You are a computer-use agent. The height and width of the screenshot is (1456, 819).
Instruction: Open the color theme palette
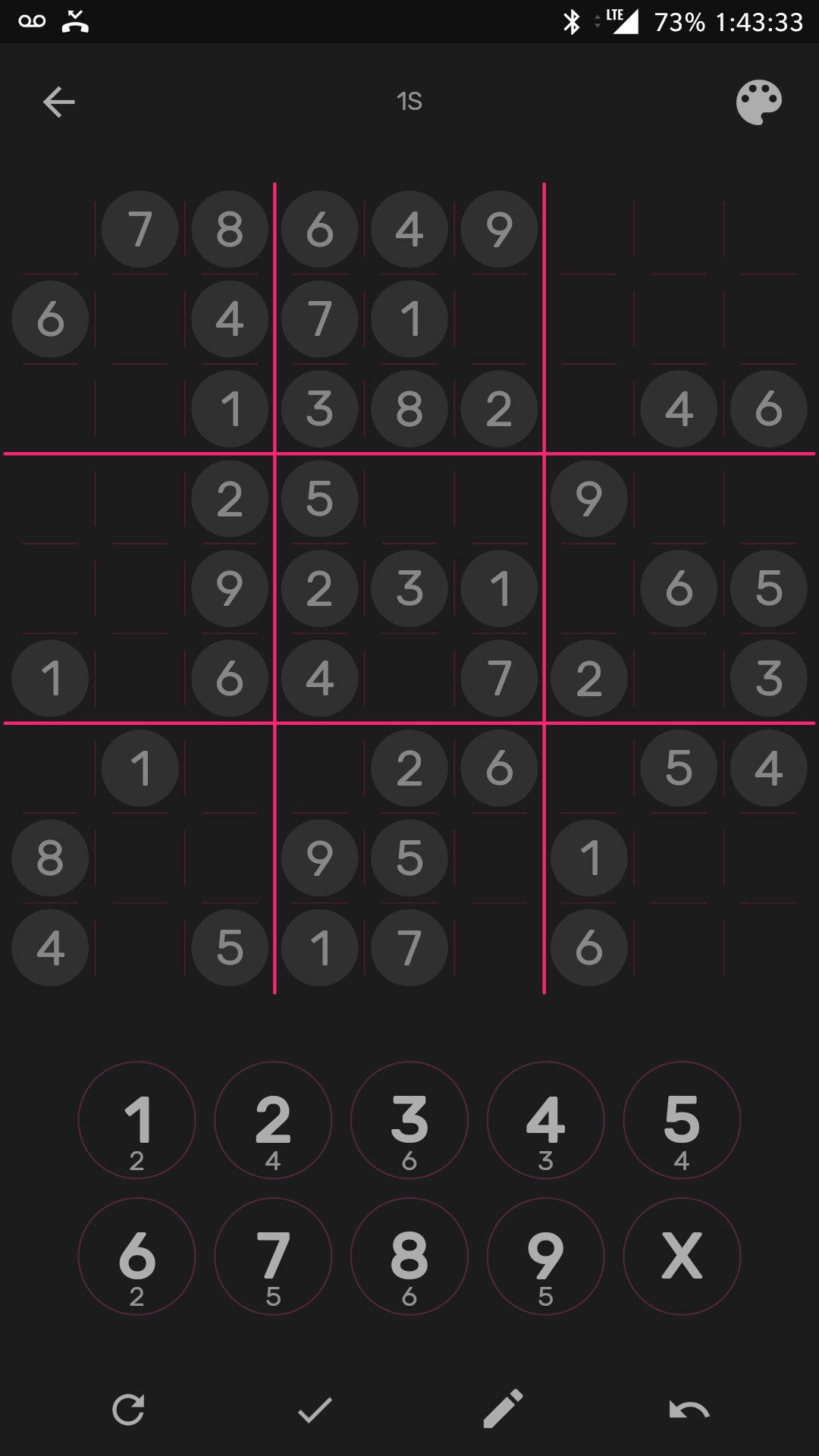click(x=759, y=102)
